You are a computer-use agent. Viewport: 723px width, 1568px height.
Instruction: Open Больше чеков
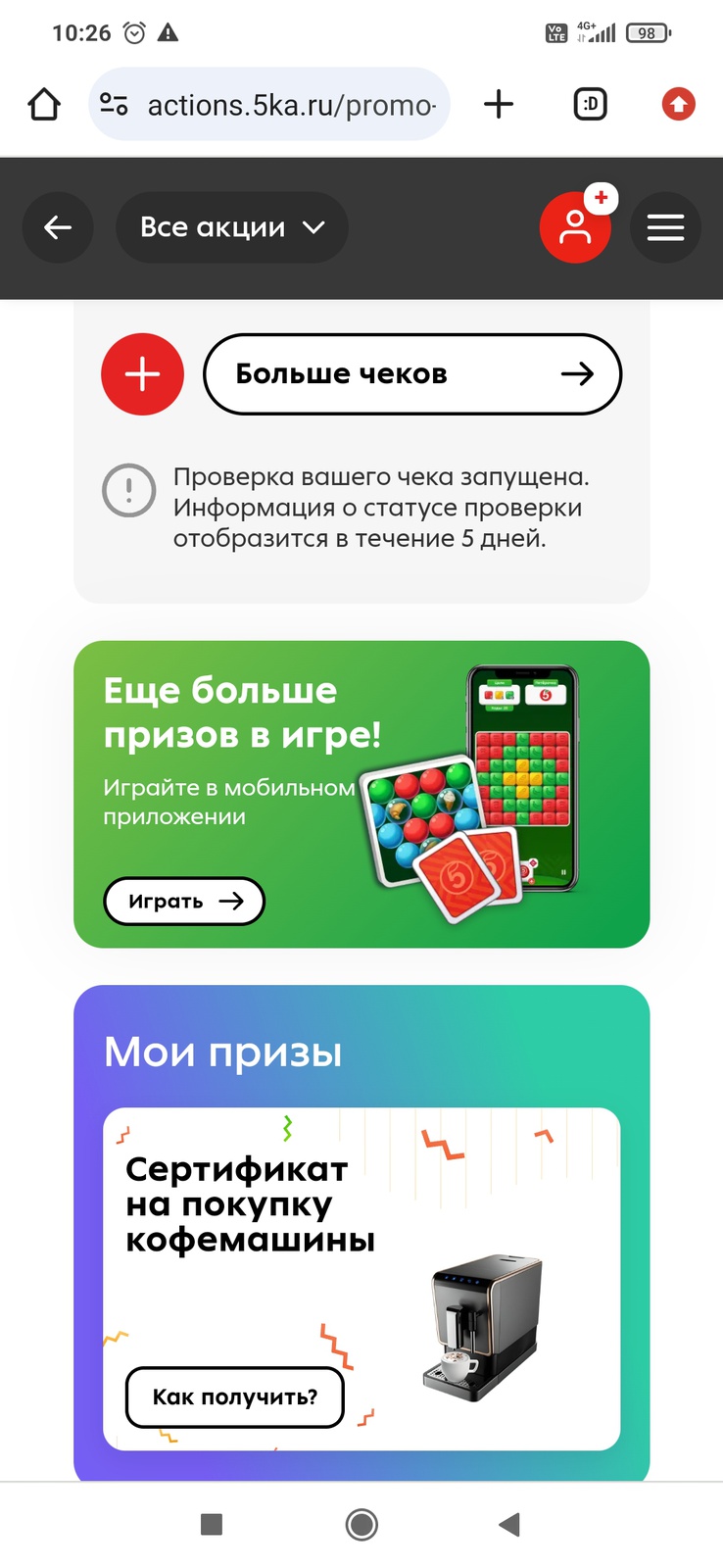412,374
